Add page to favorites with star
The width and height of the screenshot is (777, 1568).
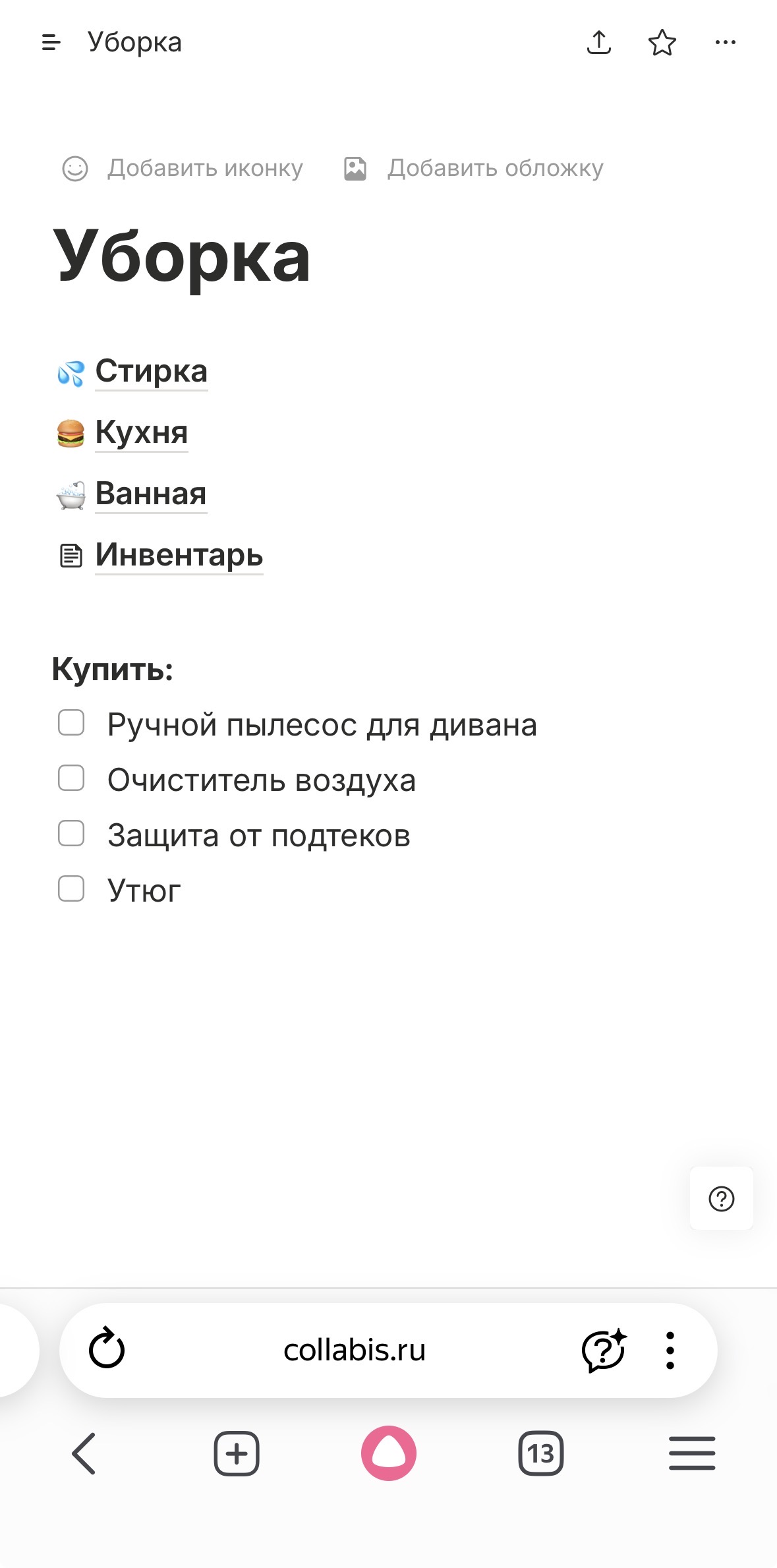click(662, 42)
